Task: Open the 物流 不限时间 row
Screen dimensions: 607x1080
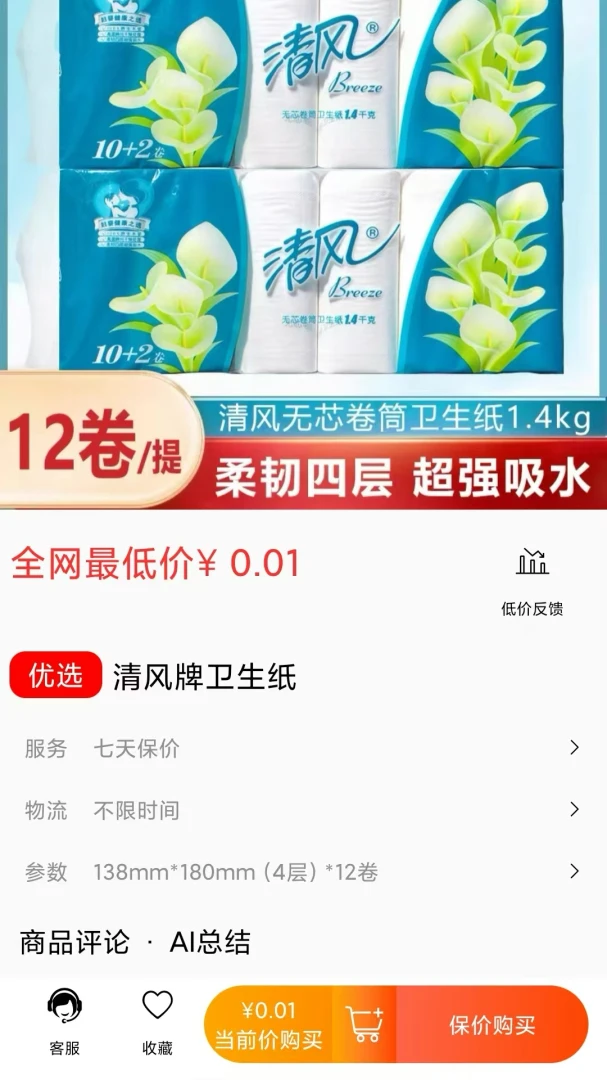Action: [x=303, y=810]
